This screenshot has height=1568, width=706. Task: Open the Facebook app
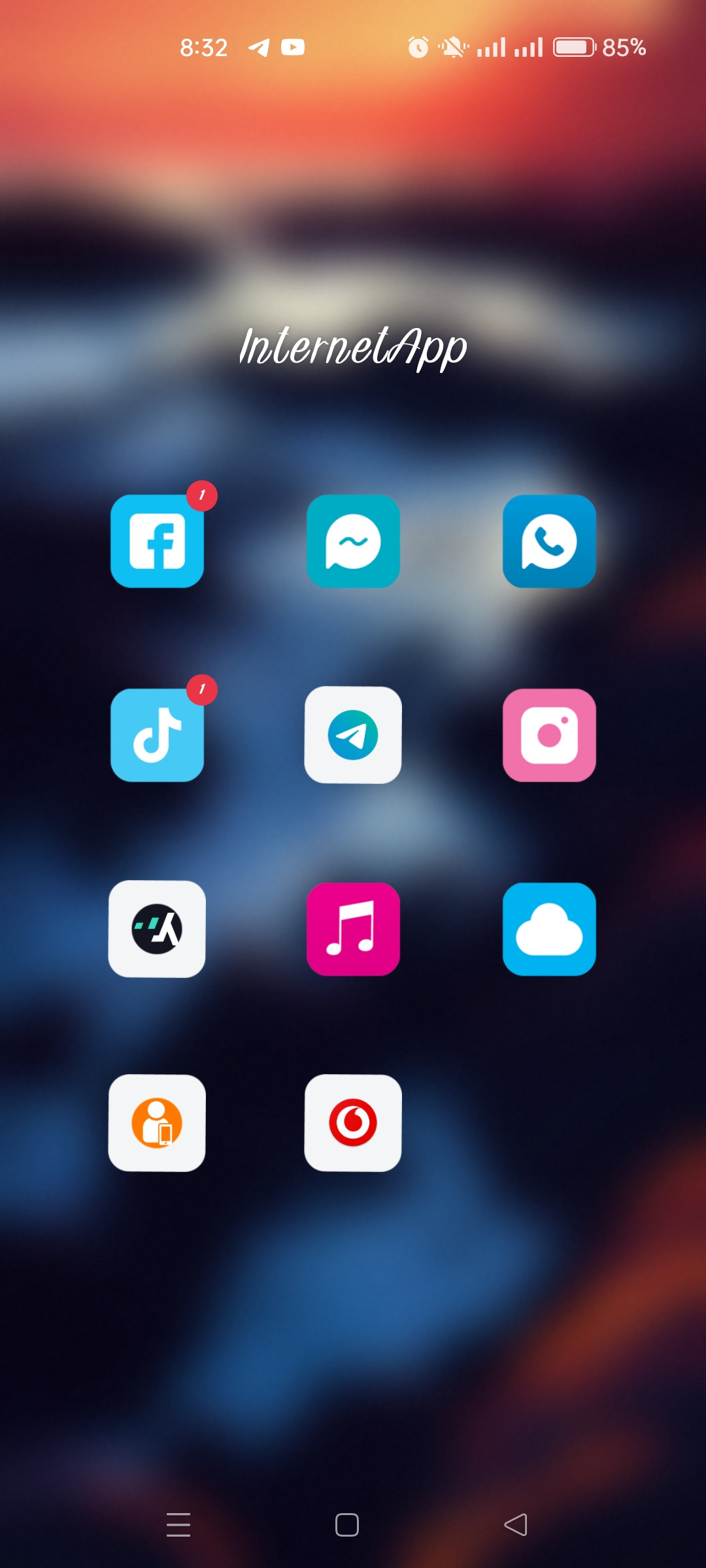[x=157, y=541]
